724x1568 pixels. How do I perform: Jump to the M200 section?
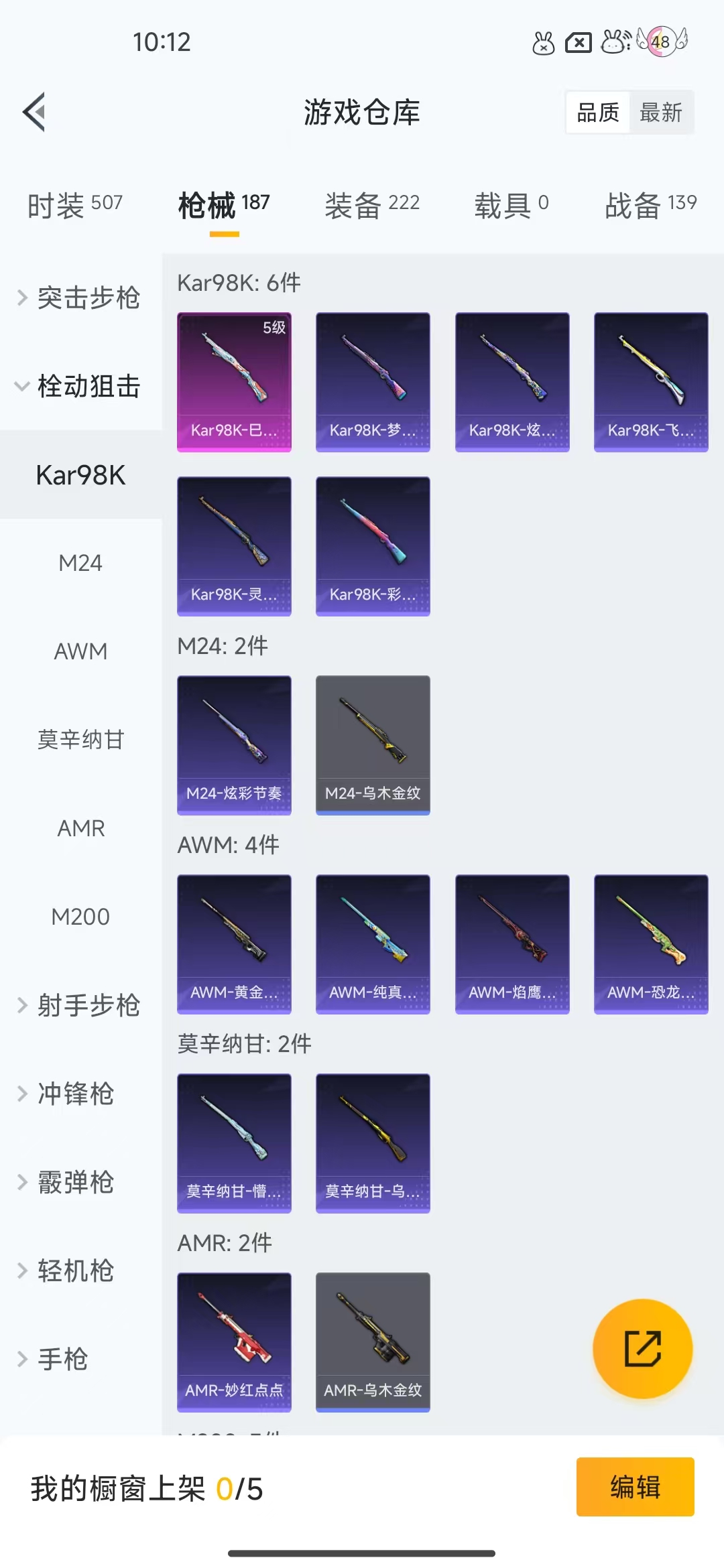coord(80,917)
